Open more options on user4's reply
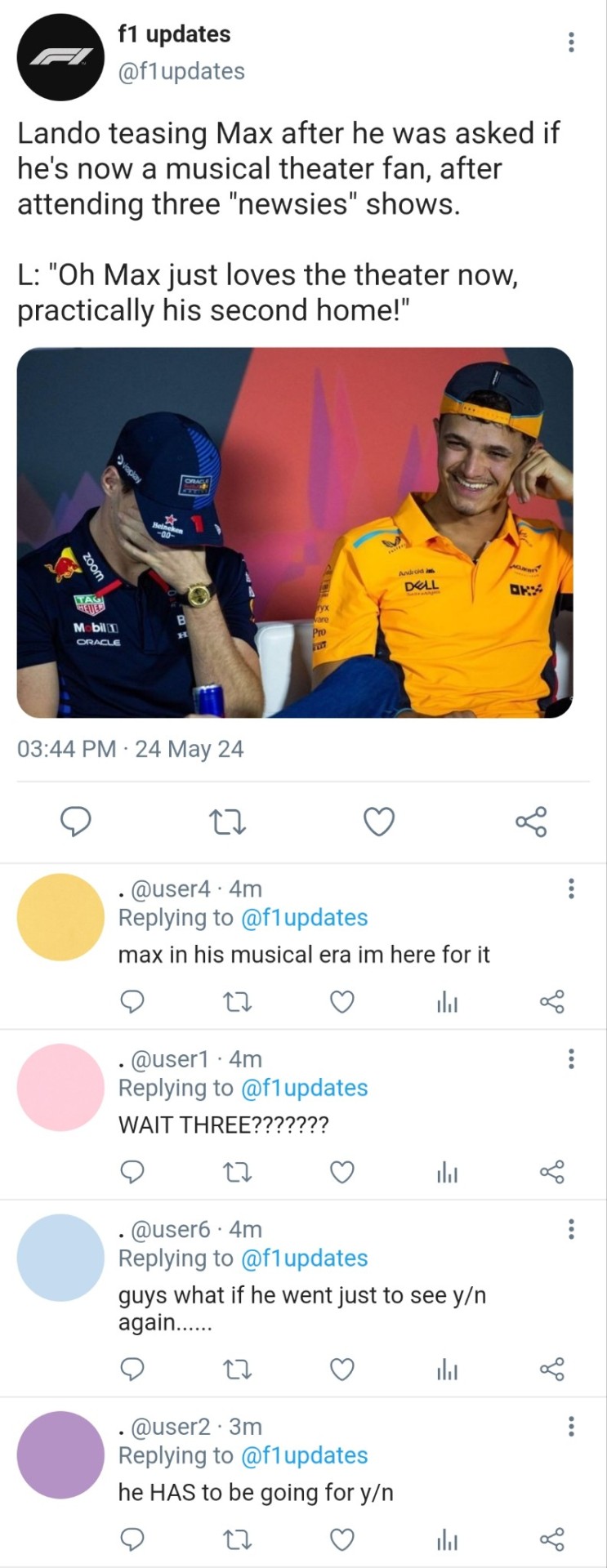 tap(571, 889)
